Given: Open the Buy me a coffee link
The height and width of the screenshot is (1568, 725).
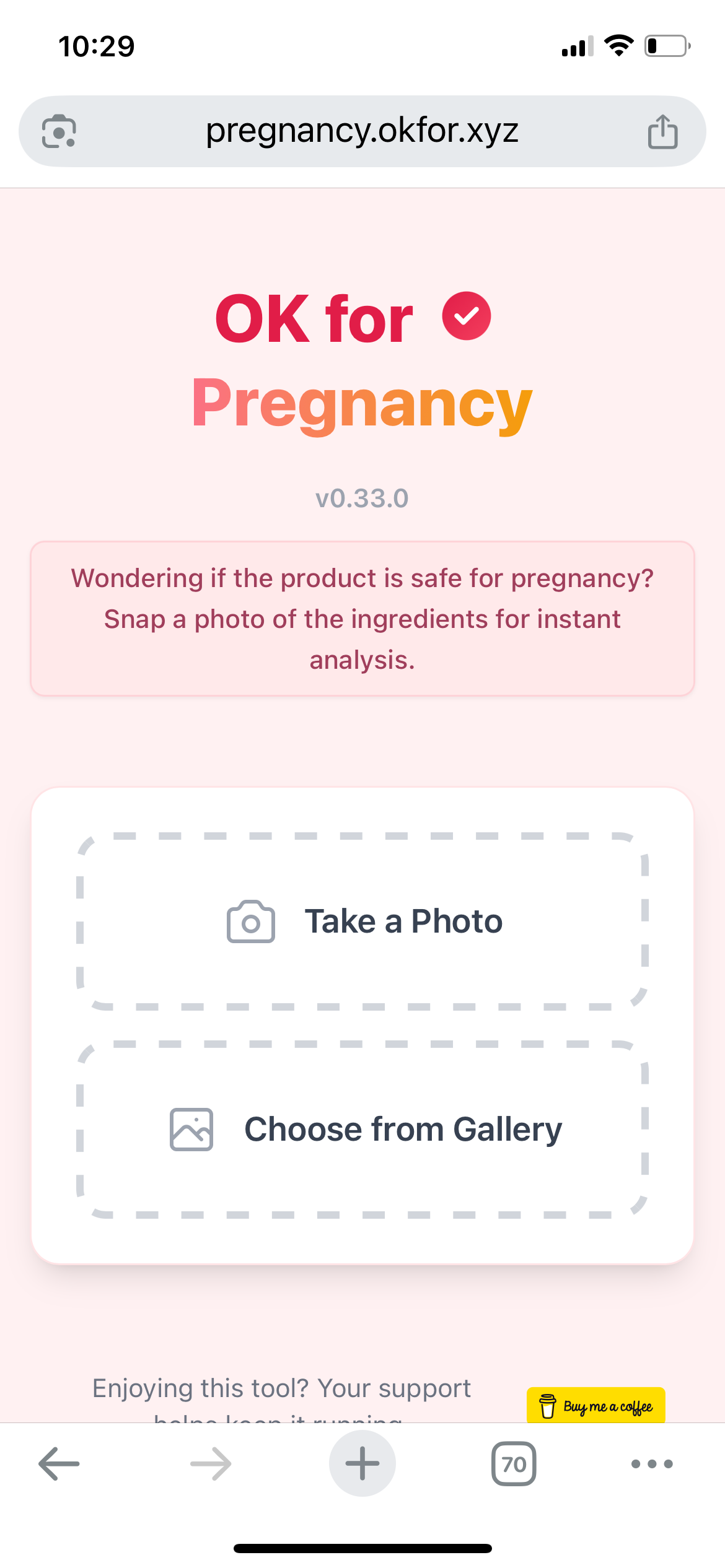Looking at the screenshot, I should coord(595,1405).
